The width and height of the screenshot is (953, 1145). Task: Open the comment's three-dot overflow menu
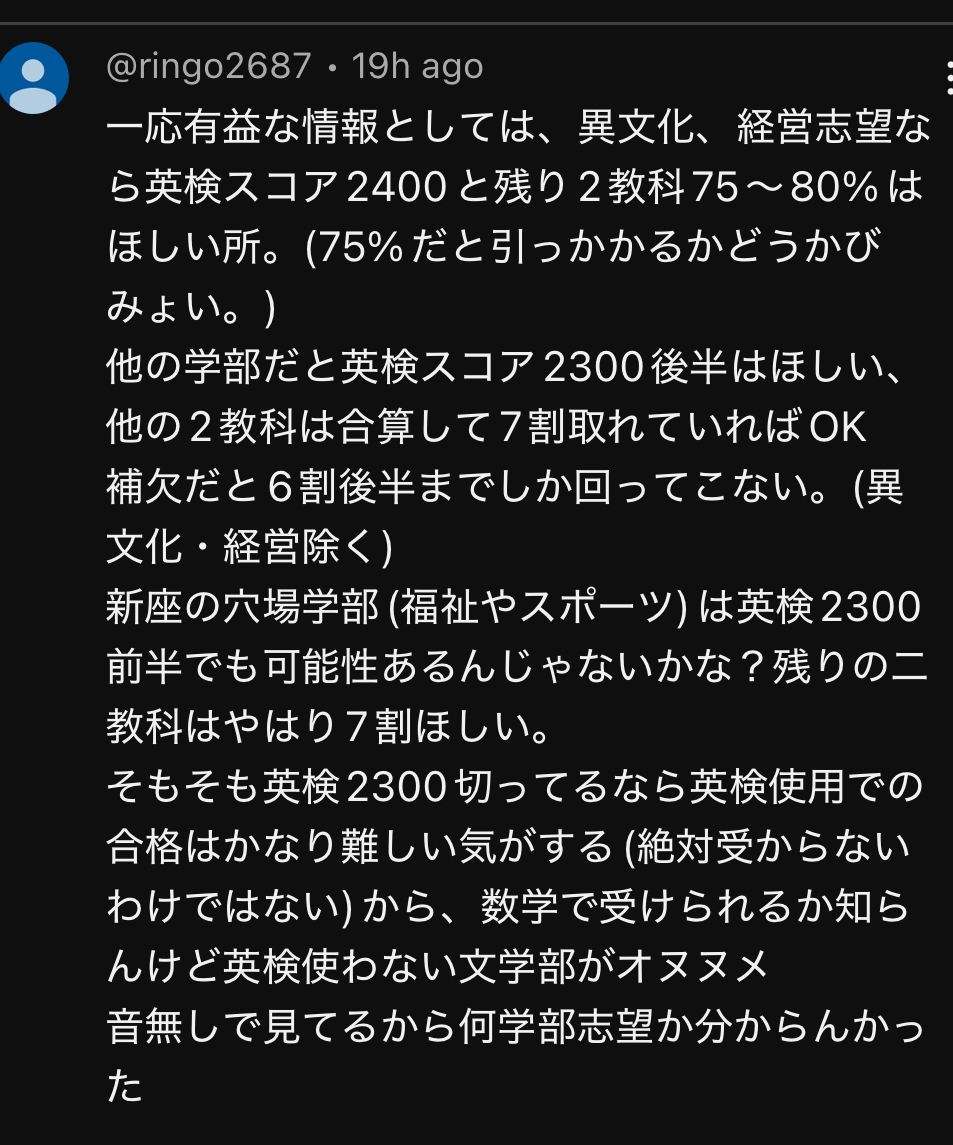coord(948,78)
